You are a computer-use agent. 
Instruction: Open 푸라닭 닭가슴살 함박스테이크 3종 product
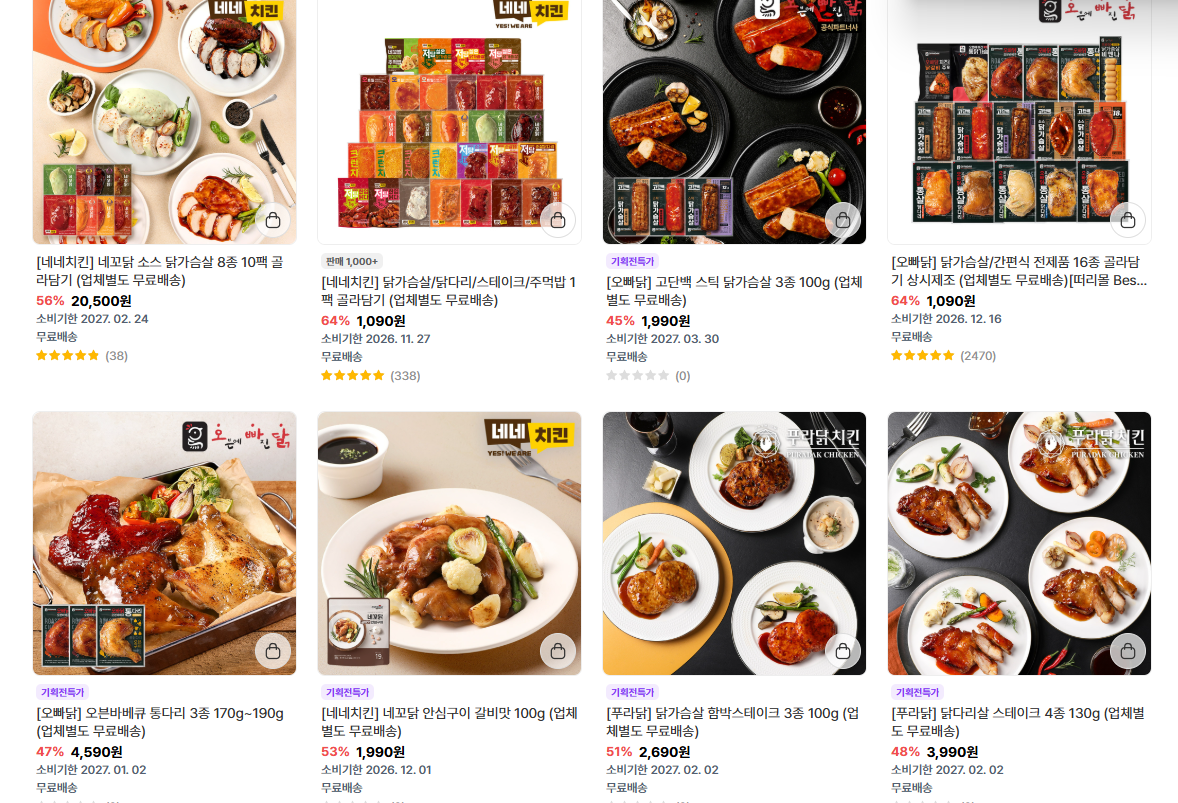coord(732,722)
